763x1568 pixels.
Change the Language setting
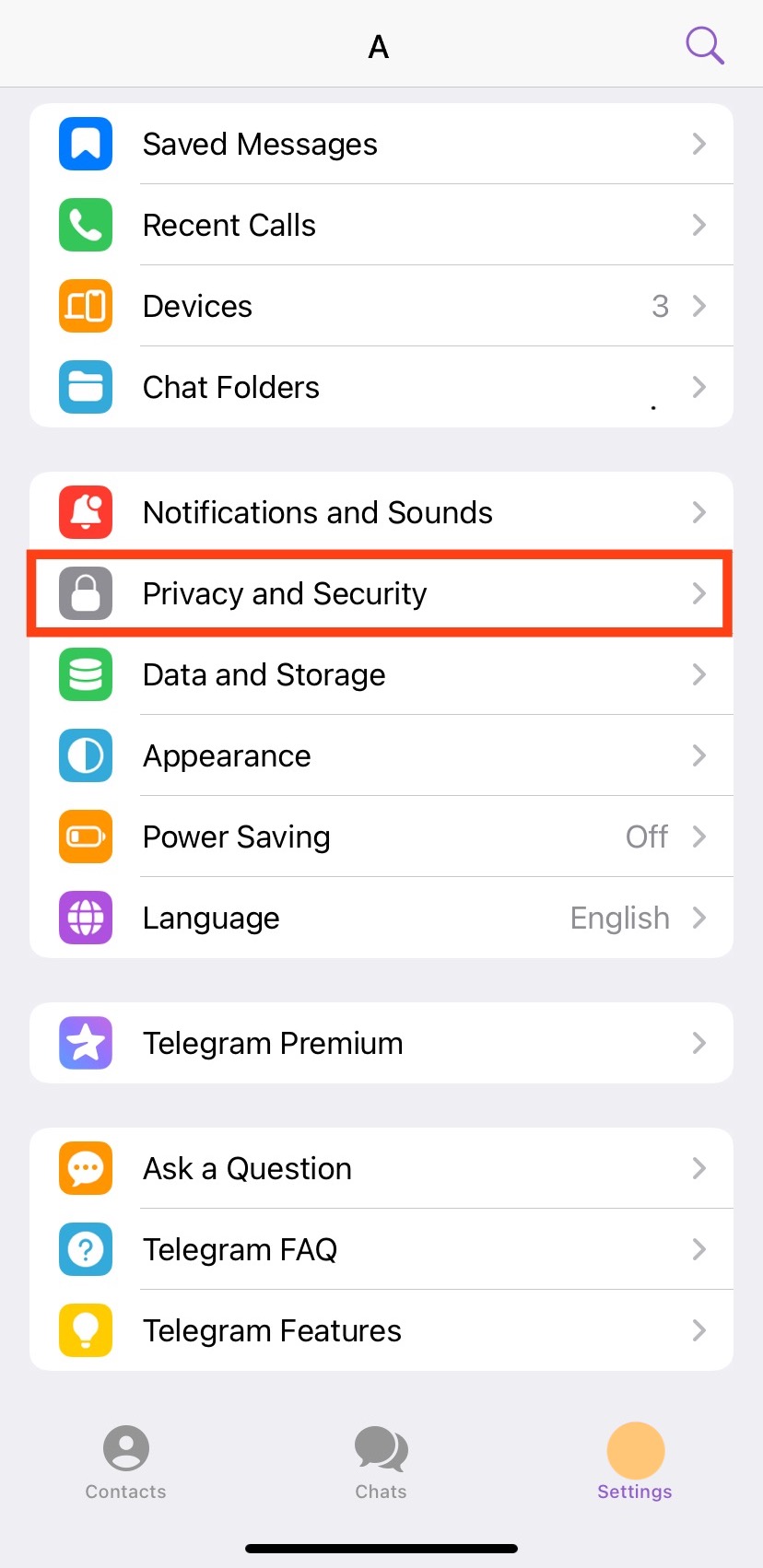click(381, 919)
